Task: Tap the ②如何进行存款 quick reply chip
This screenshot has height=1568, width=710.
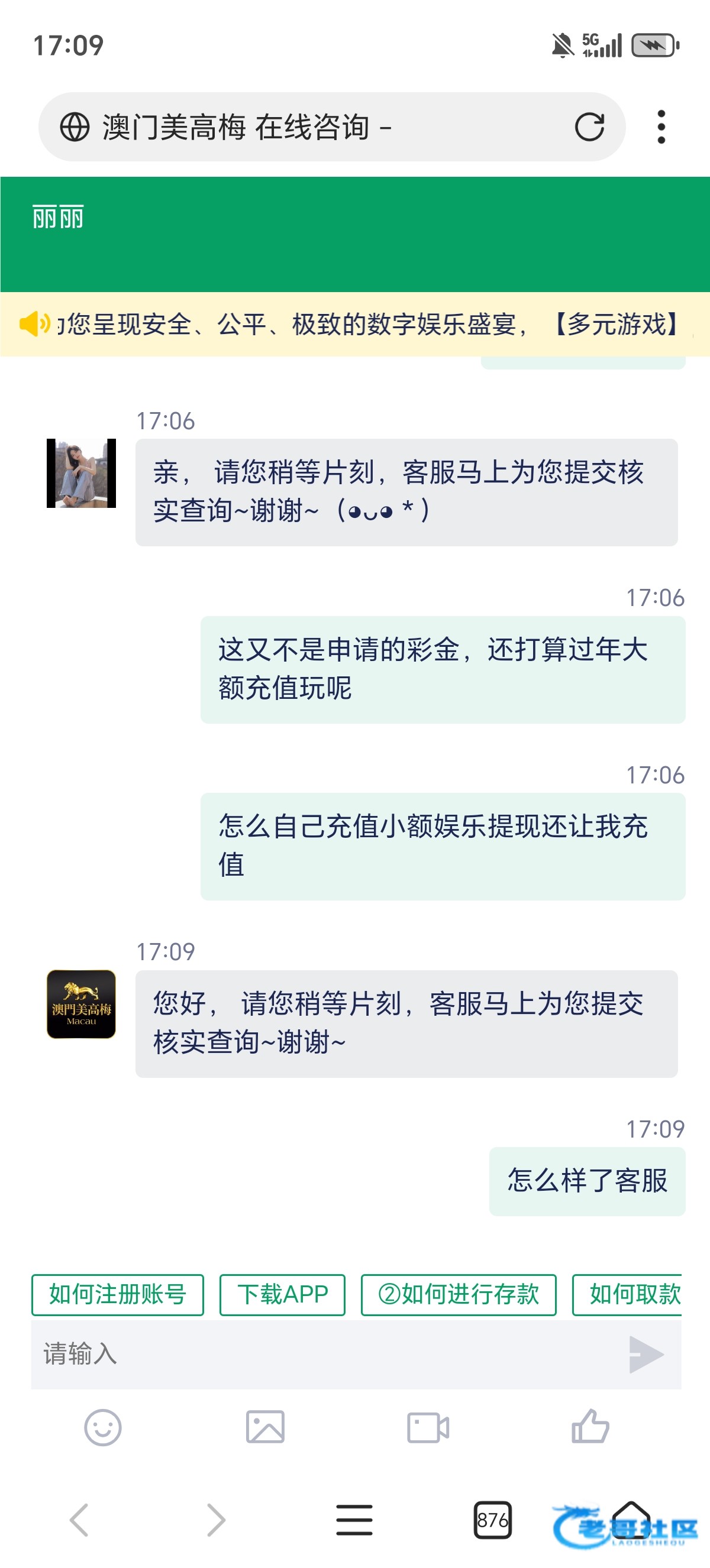Action: [x=458, y=1295]
